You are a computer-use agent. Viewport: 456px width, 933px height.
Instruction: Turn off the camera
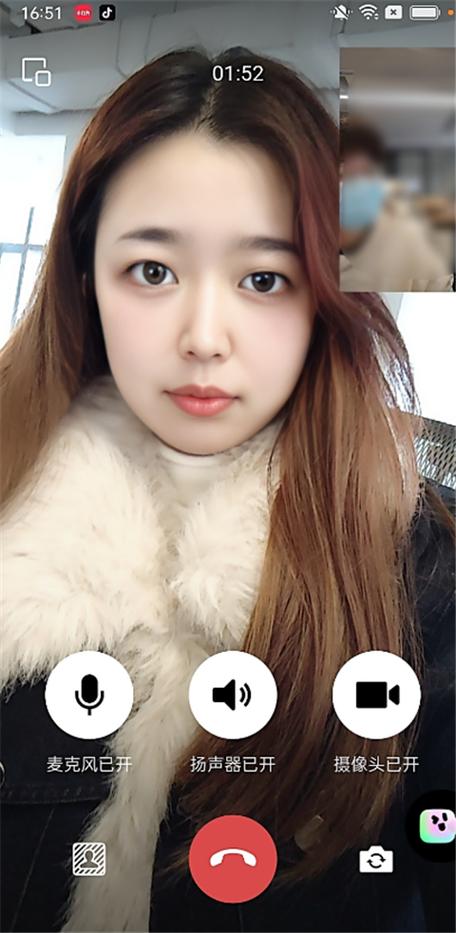377,694
